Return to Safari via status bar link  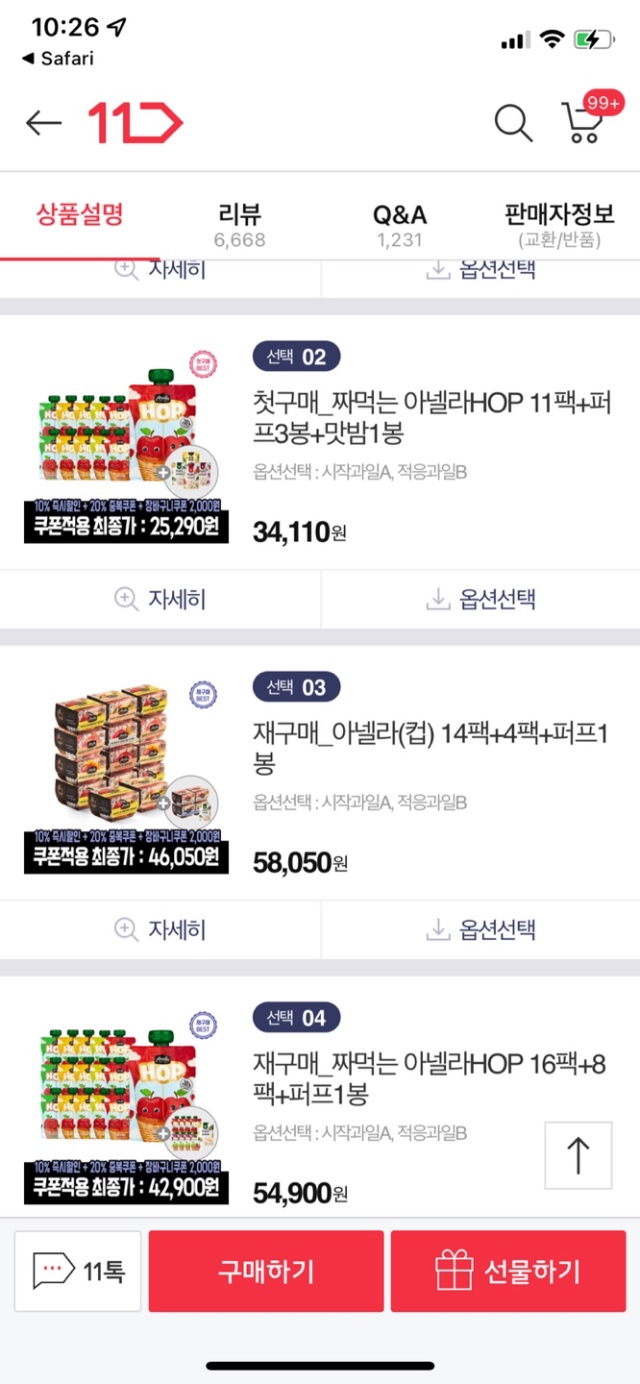coord(59,59)
